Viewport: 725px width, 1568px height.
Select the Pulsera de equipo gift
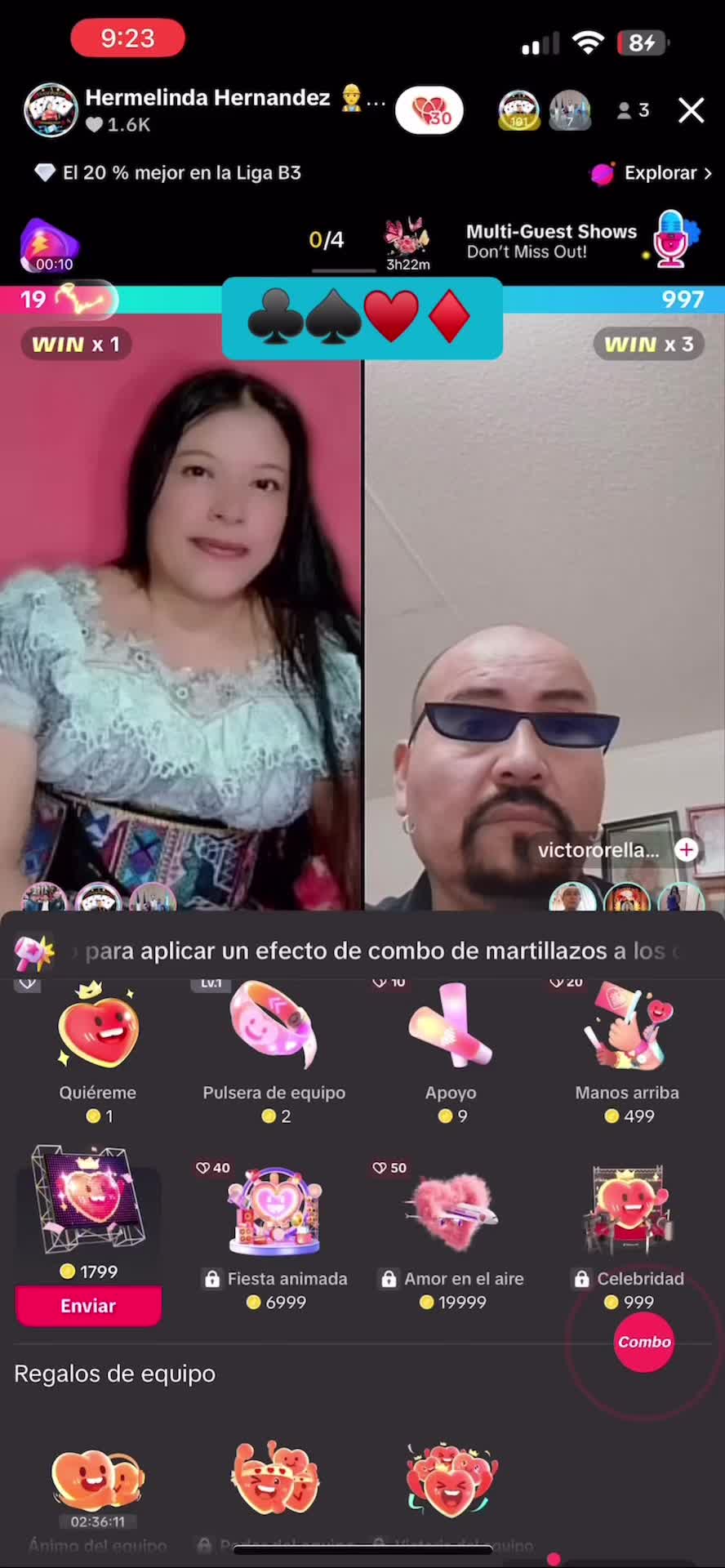[274, 1052]
